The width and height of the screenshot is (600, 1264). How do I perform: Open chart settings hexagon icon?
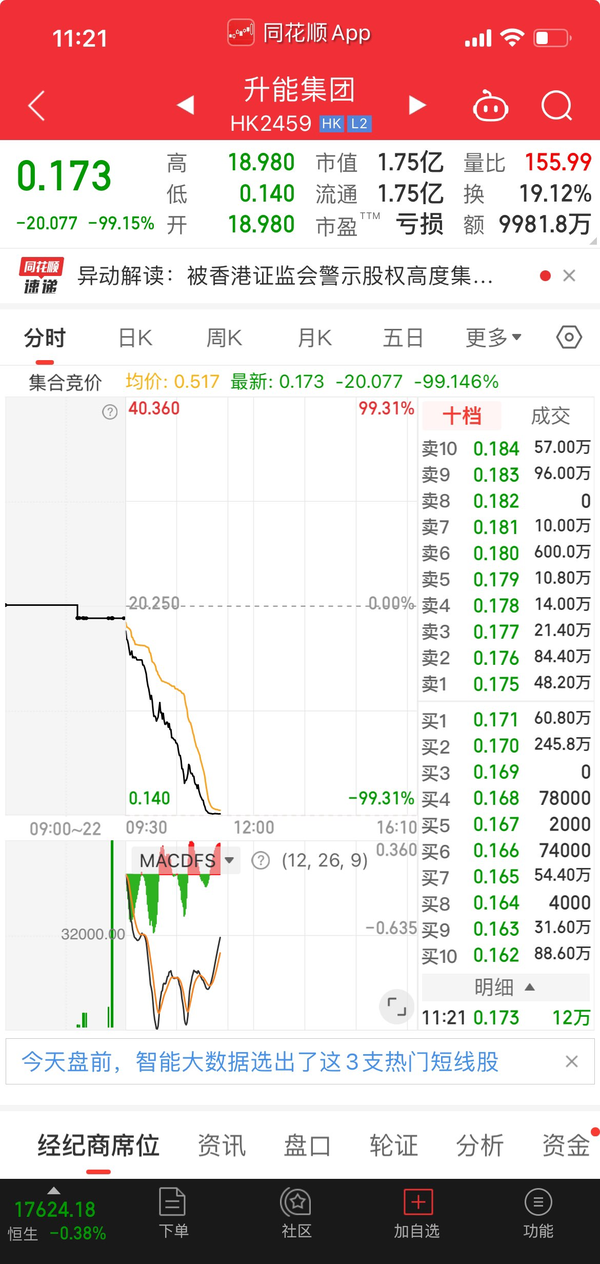(x=569, y=337)
